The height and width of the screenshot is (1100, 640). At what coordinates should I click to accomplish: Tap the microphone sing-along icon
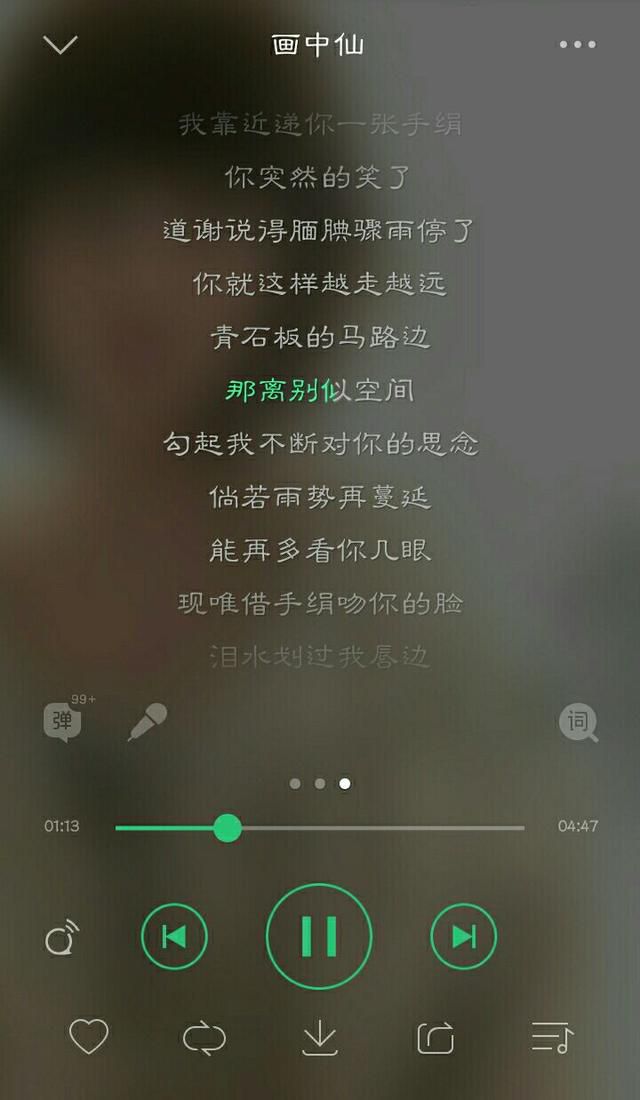pyautogui.click(x=147, y=721)
